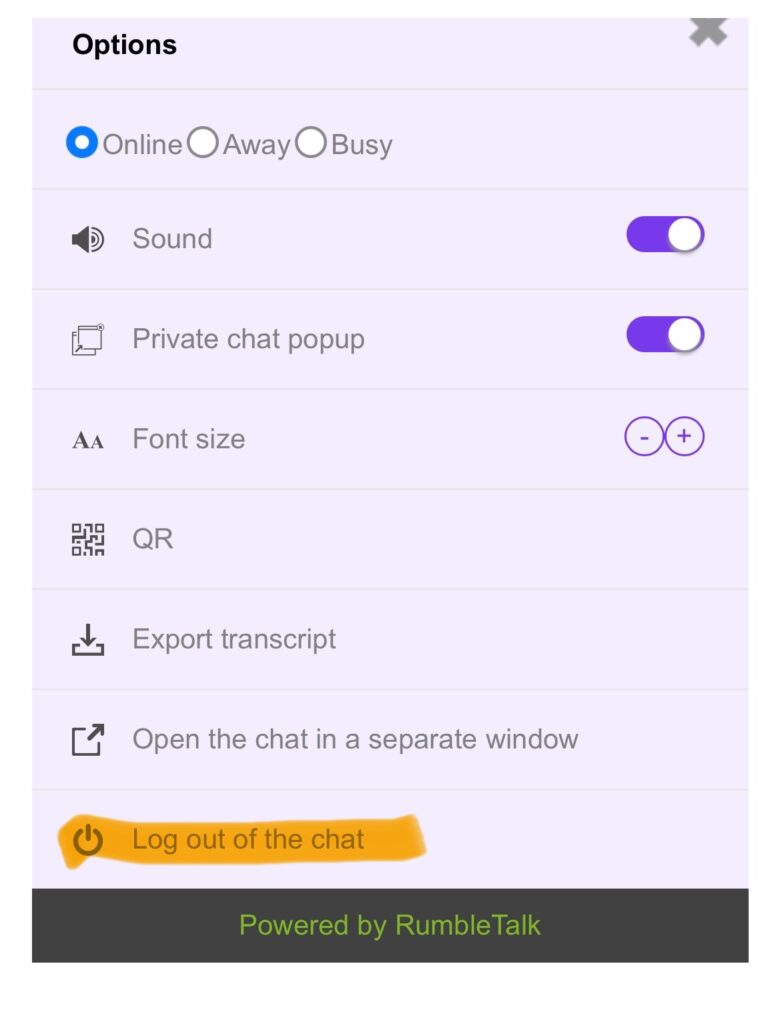Set status to Away

203,143
